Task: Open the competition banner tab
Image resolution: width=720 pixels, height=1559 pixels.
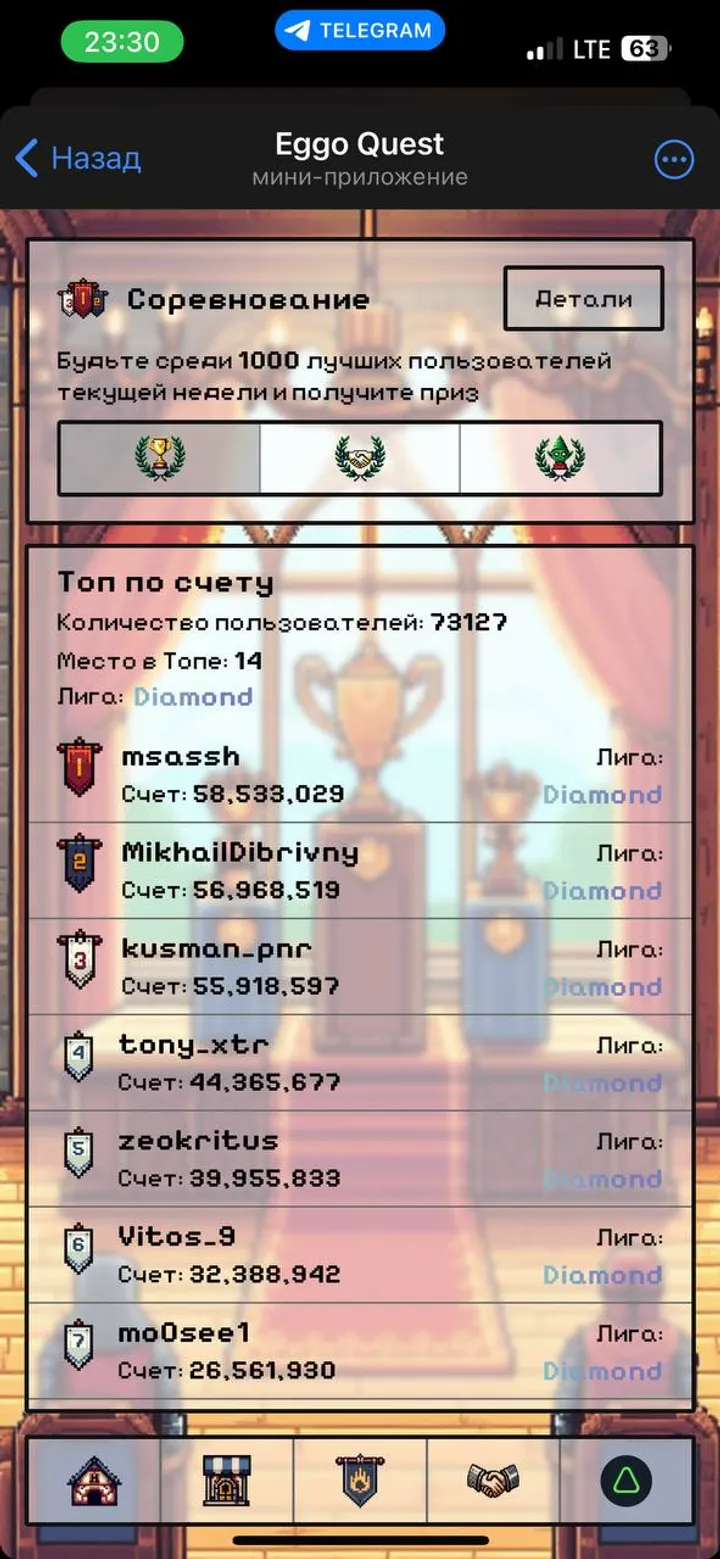Action: [x=360, y=1480]
